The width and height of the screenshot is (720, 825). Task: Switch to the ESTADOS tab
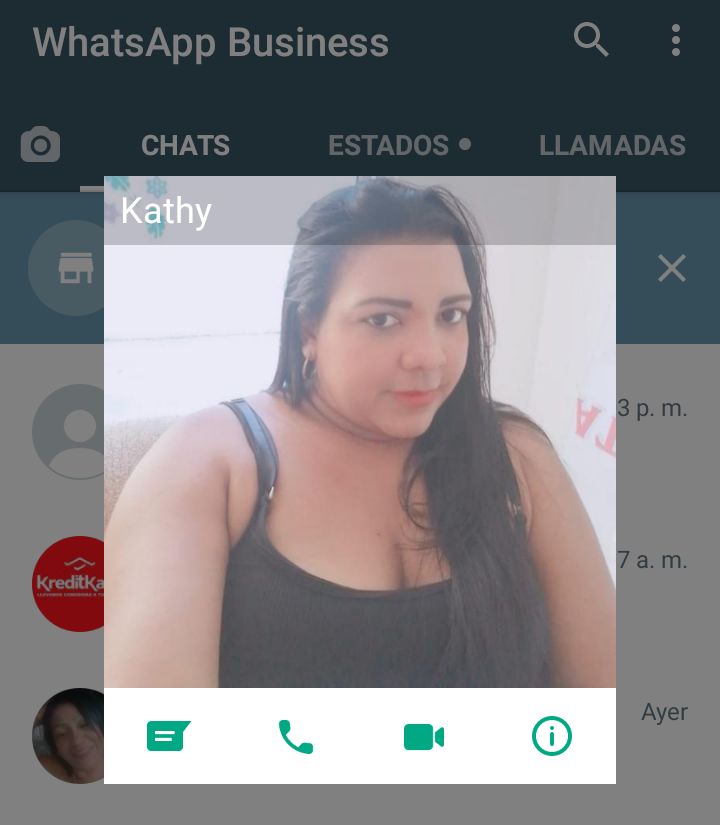click(x=389, y=145)
